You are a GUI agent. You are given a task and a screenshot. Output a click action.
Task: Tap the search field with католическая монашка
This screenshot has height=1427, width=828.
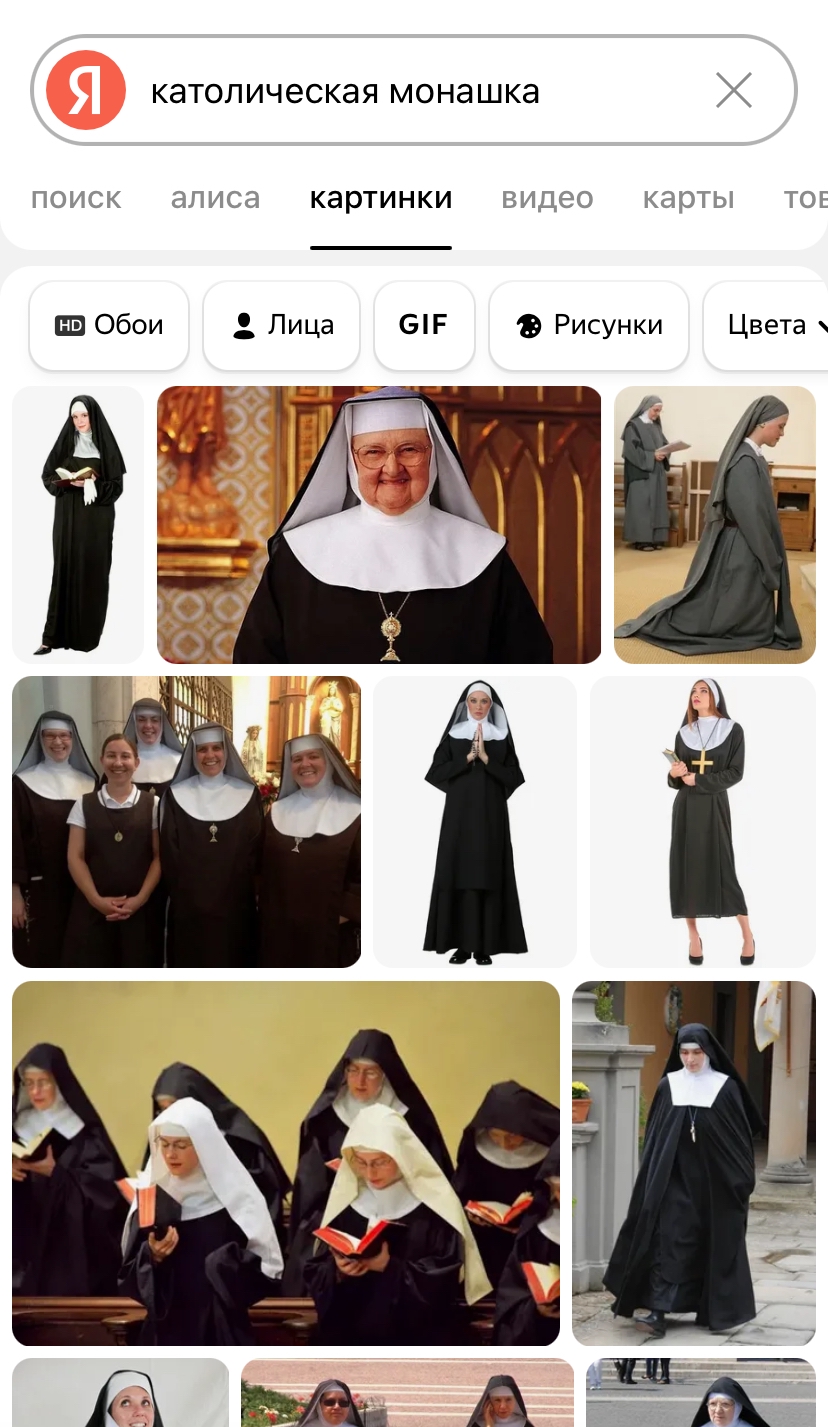click(x=414, y=91)
